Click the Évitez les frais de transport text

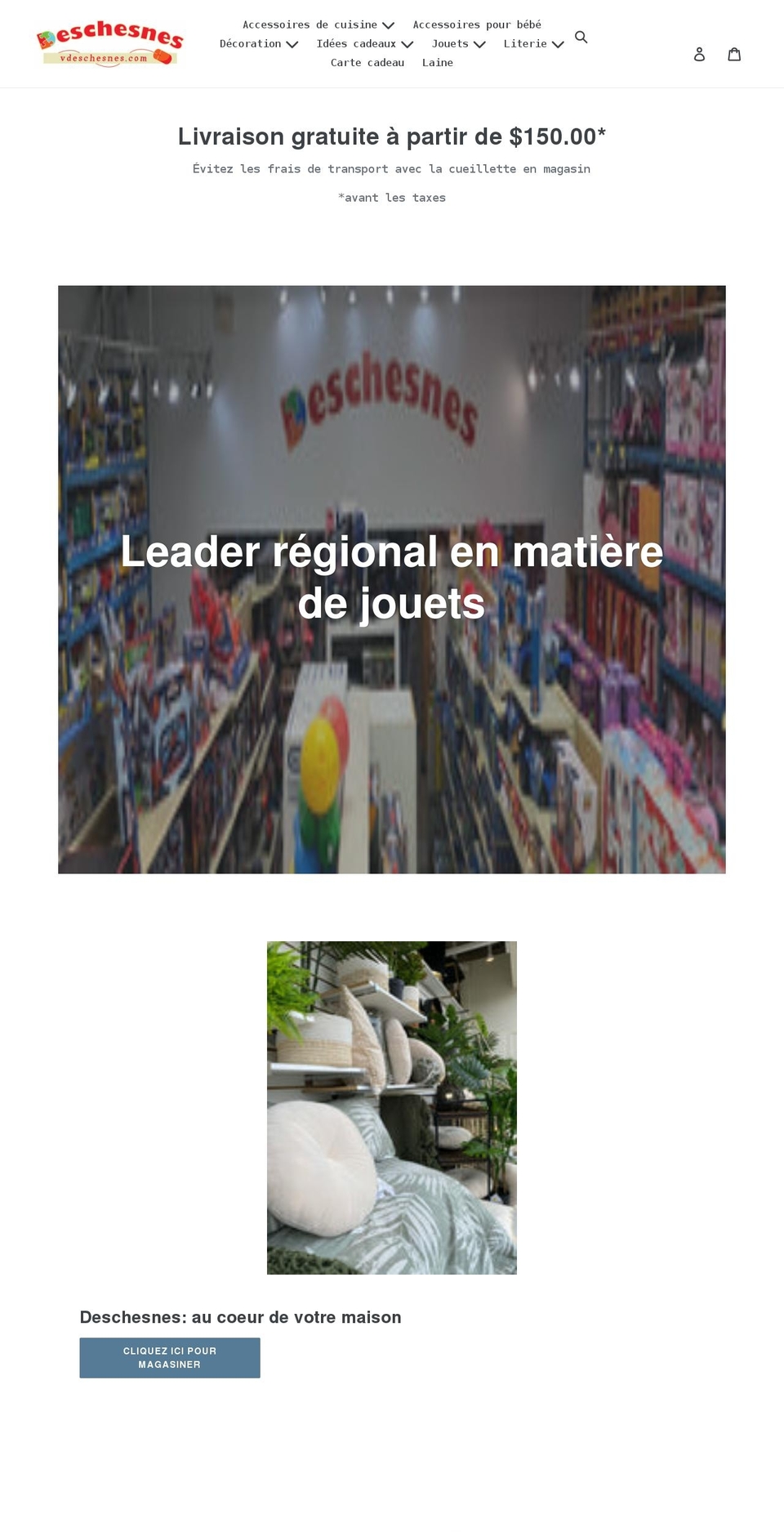pyautogui.click(x=392, y=168)
